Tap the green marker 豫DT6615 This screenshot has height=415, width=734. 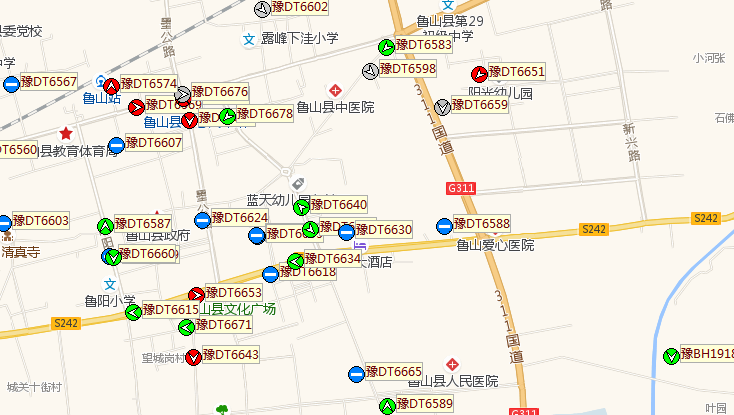tap(133, 311)
